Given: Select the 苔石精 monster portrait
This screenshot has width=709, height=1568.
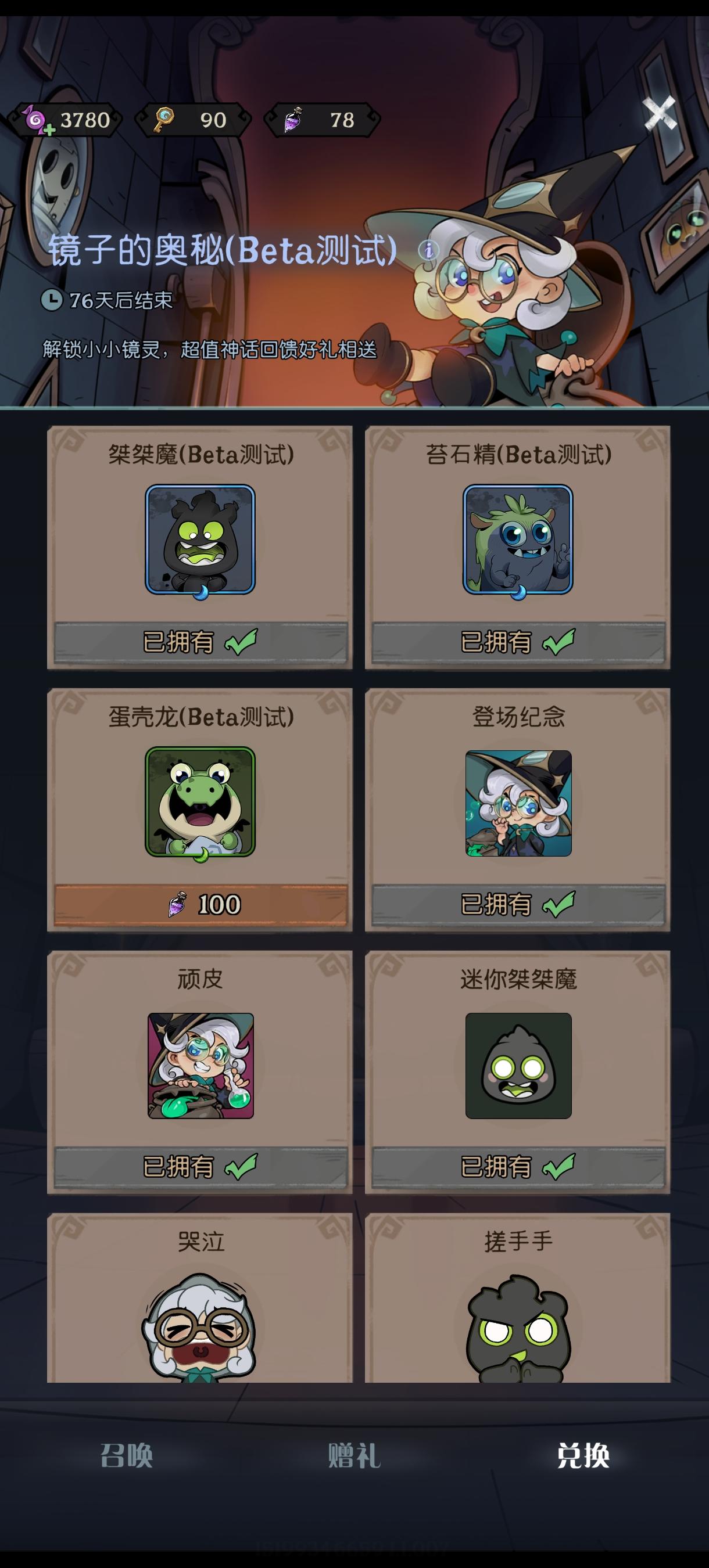Looking at the screenshot, I should point(519,540).
